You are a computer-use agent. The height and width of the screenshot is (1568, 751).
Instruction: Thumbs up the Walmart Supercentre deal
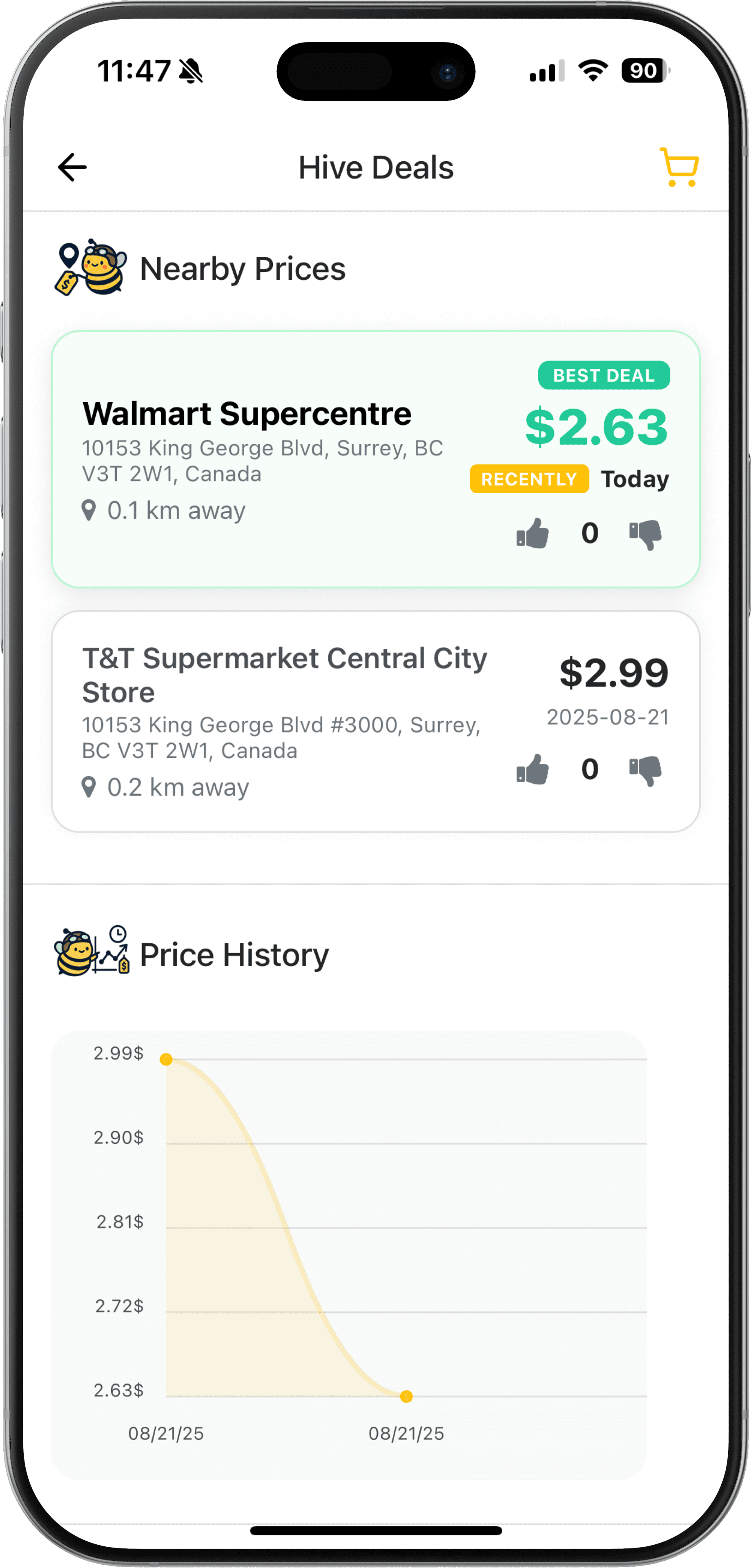click(531, 532)
